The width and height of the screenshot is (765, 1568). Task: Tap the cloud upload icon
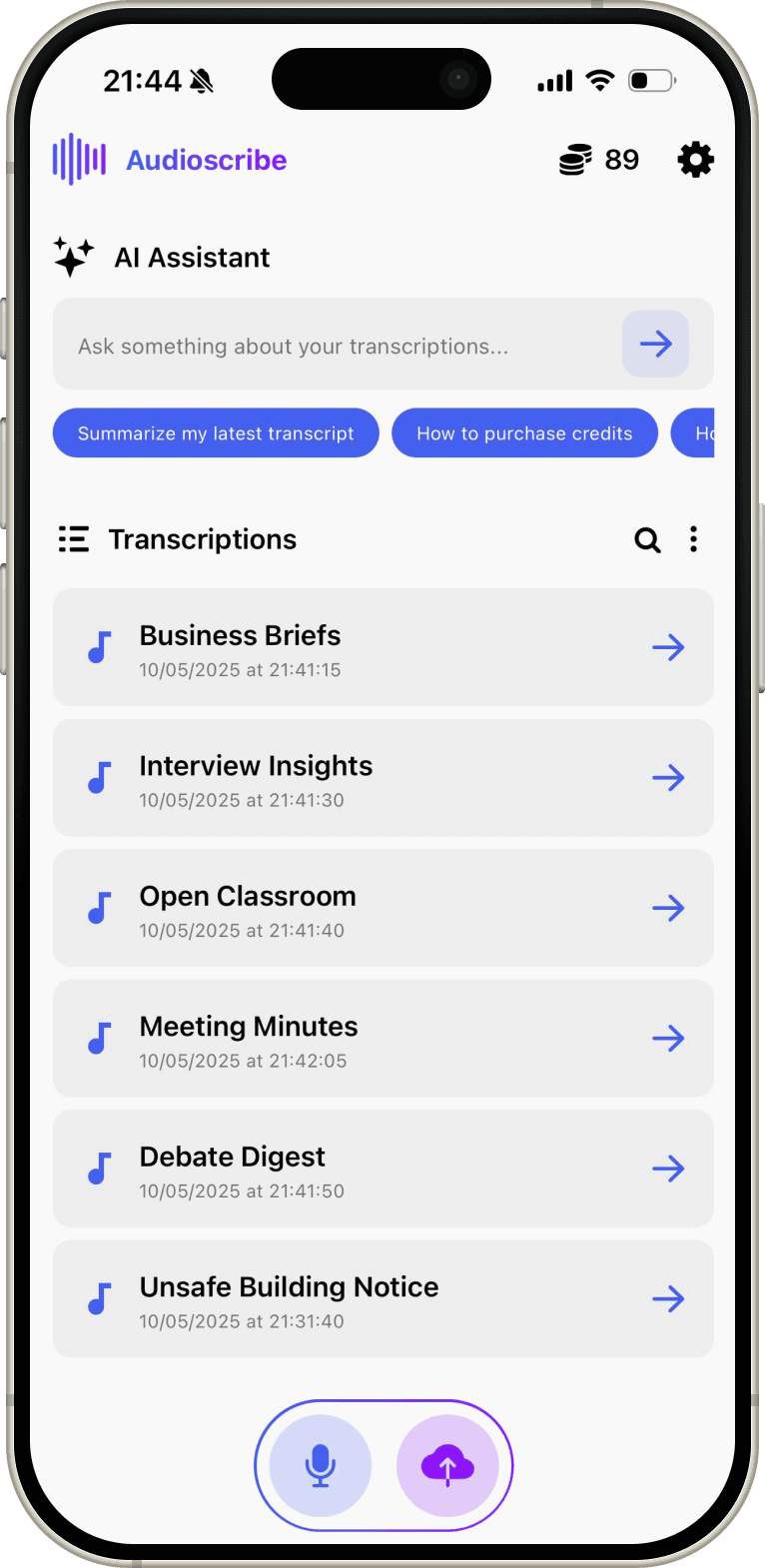coord(448,1464)
